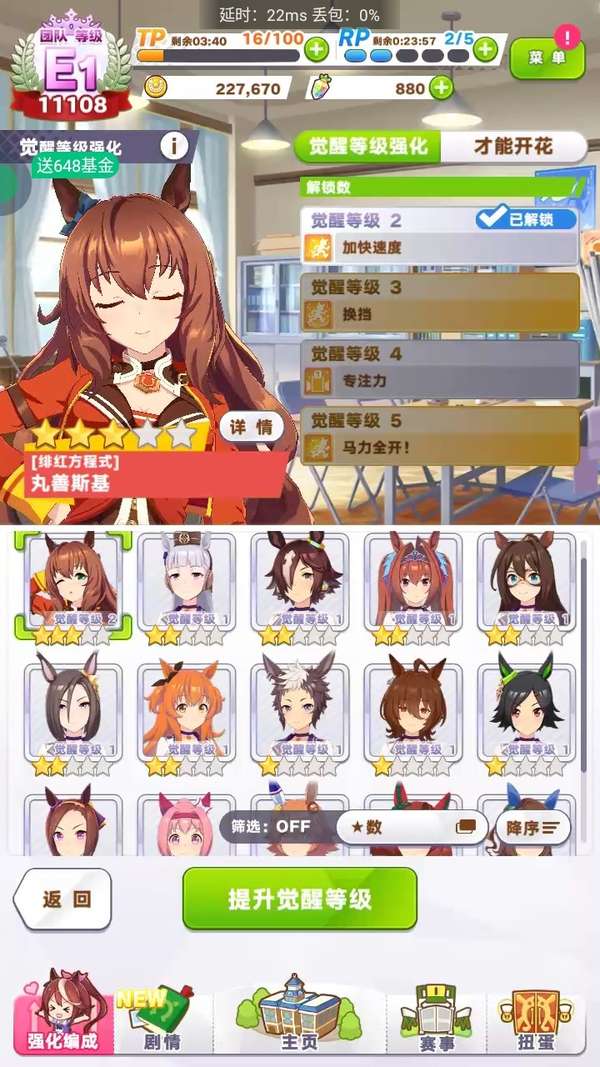Open the info icon beside 觉醒等级强化

tap(174, 146)
